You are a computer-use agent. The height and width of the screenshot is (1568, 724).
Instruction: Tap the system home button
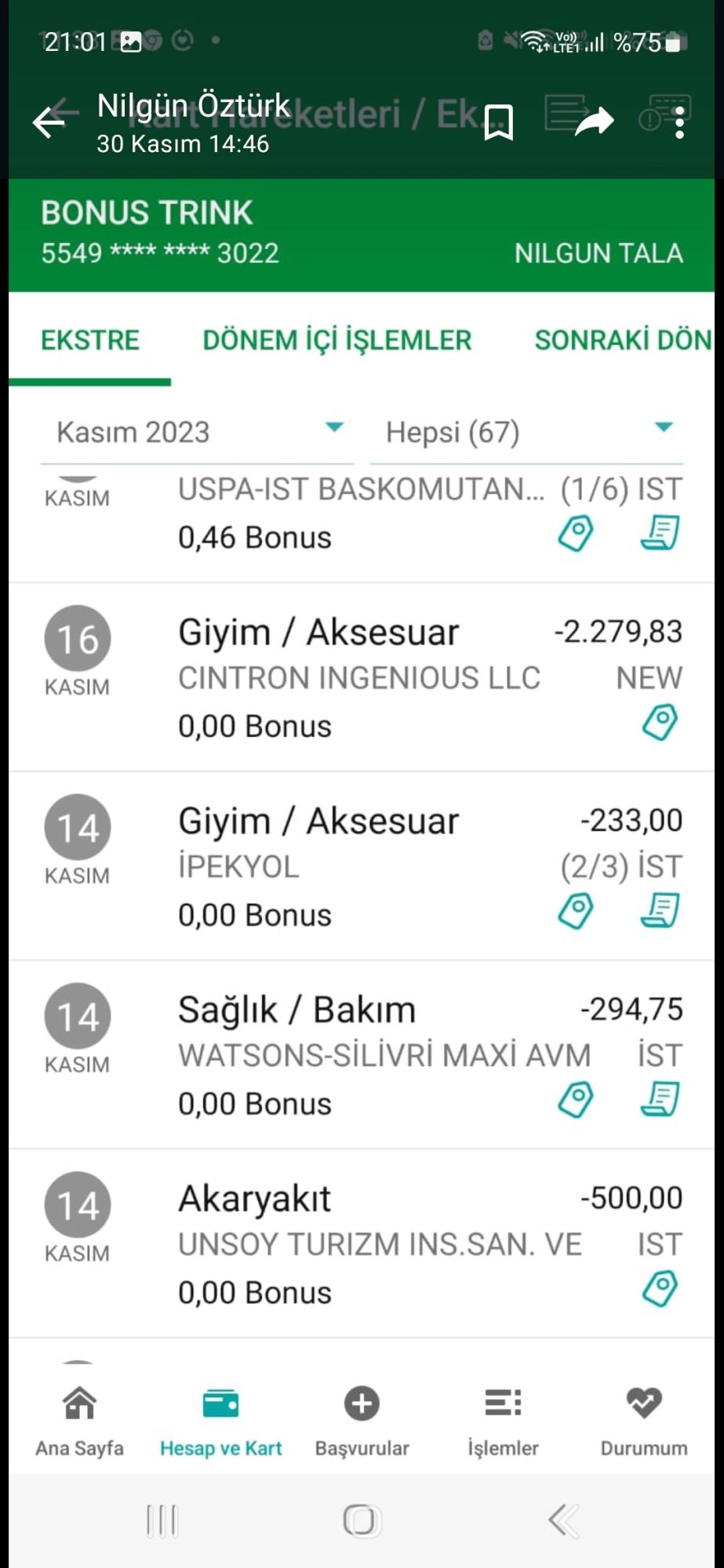click(x=362, y=1520)
